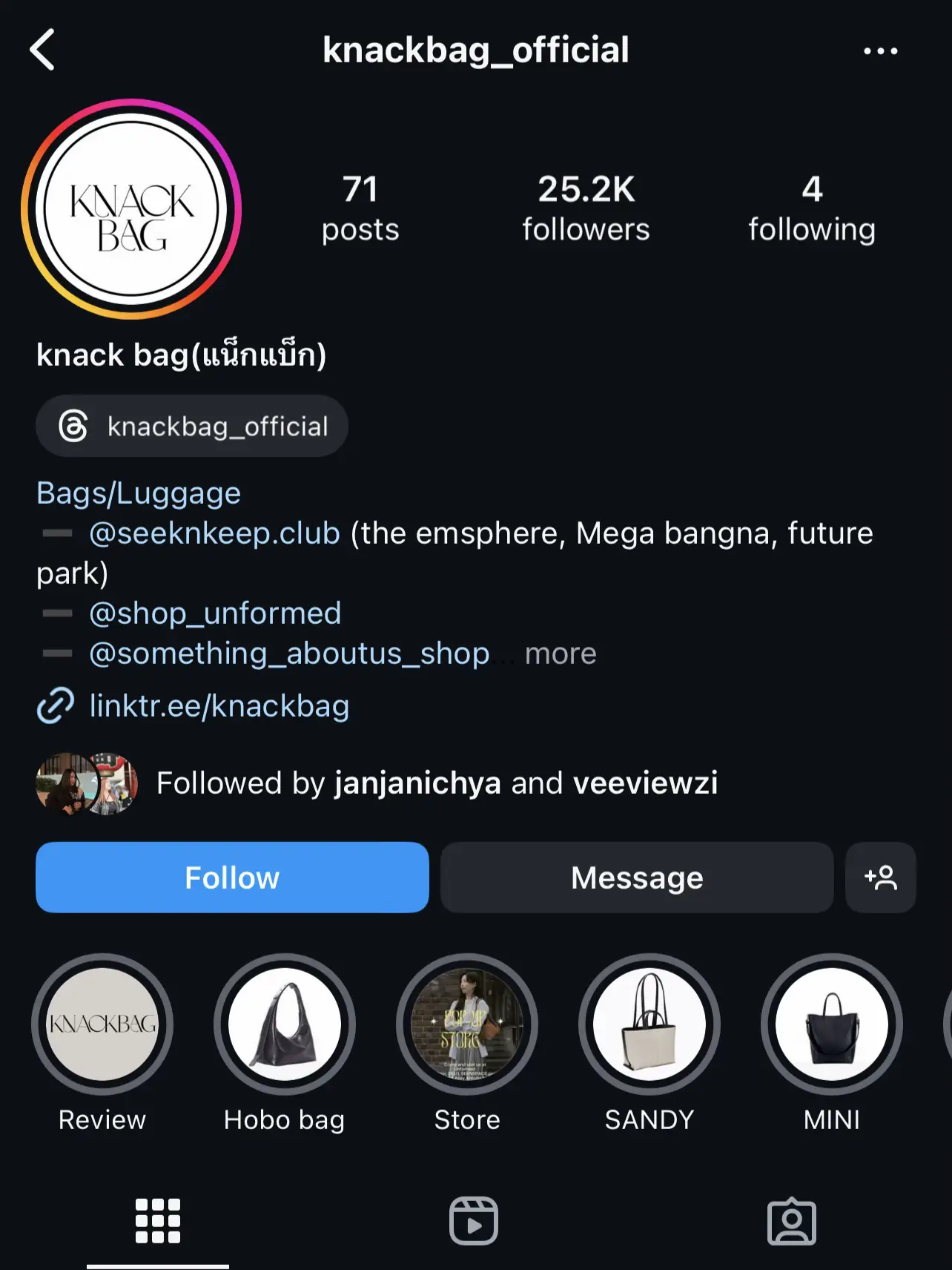The width and height of the screenshot is (952, 1270).
Task: Follow the knackbag_official account
Action: point(232,878)
